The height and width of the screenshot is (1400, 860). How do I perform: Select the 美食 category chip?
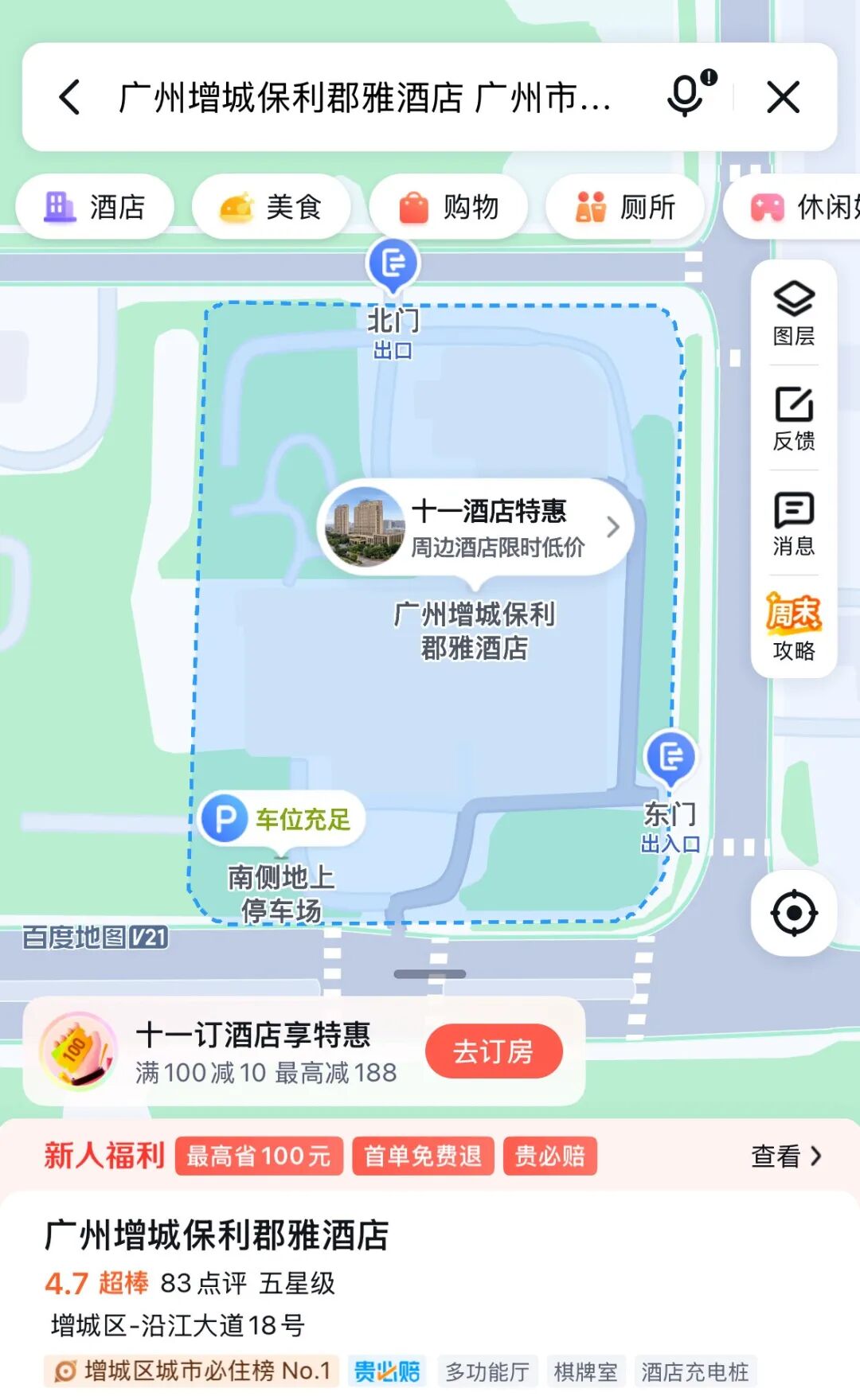272,207
